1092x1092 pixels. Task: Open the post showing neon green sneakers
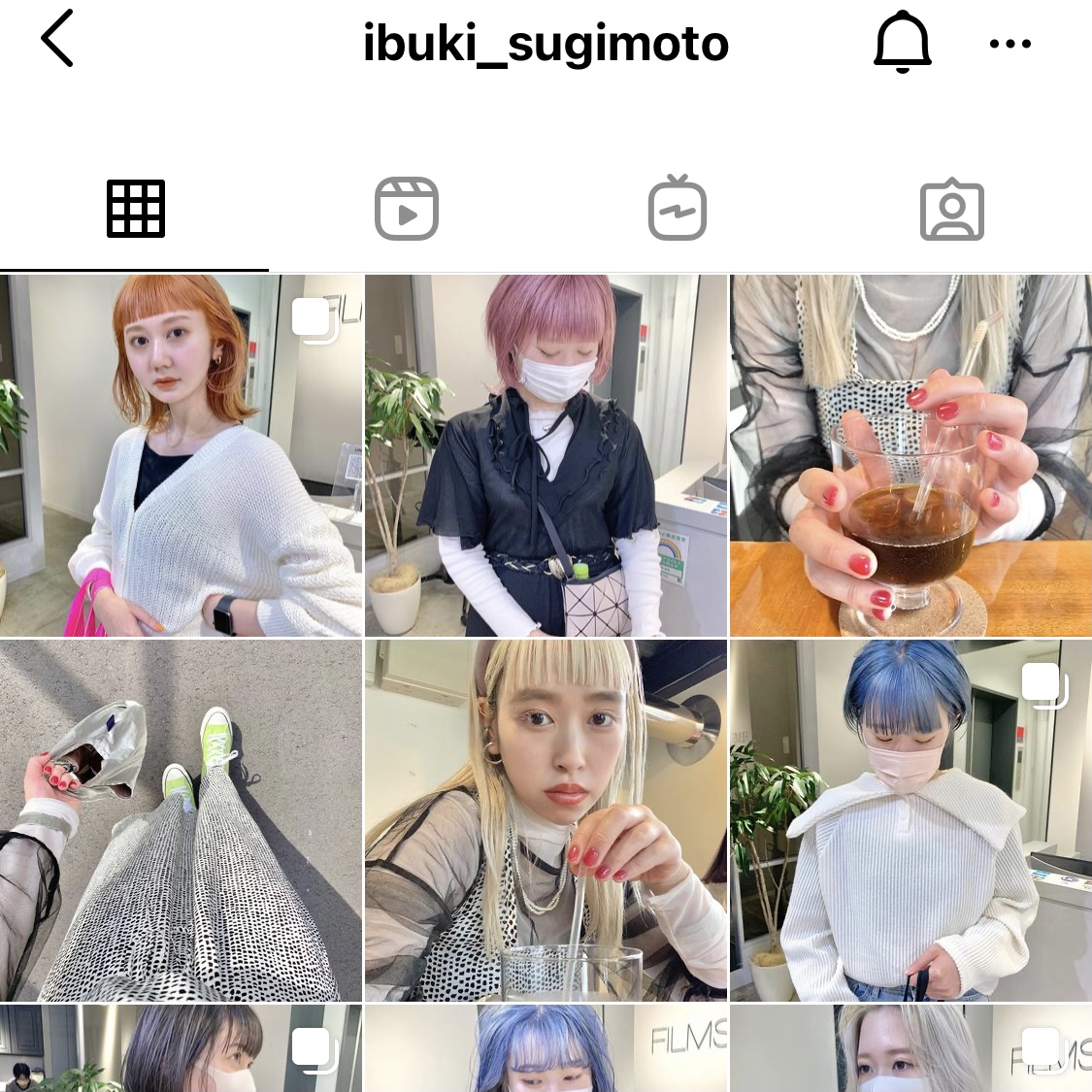[x=181, y=820]
